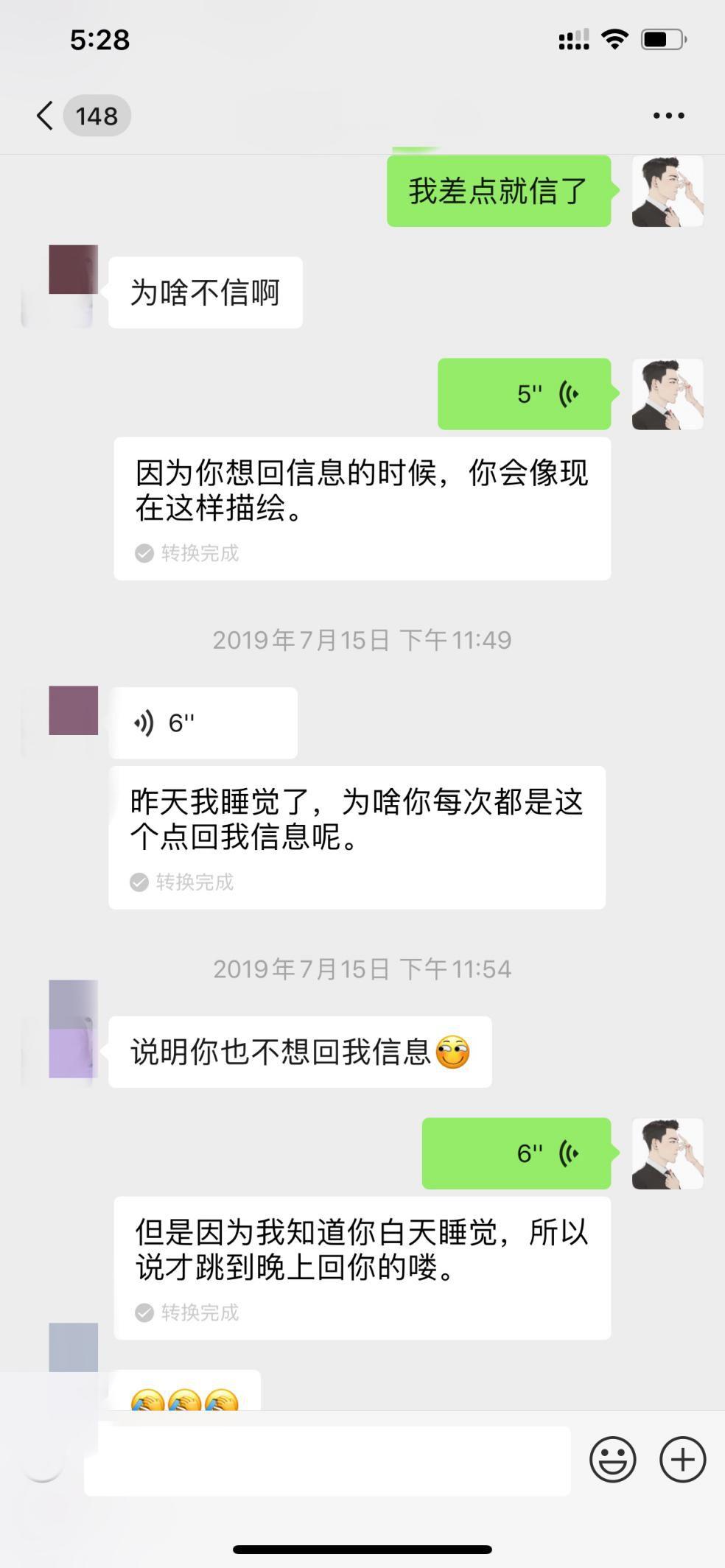The image size is (725, 1568).
Task: Play the 6-second outgoing voice message near bottom
Action: 516,1153
